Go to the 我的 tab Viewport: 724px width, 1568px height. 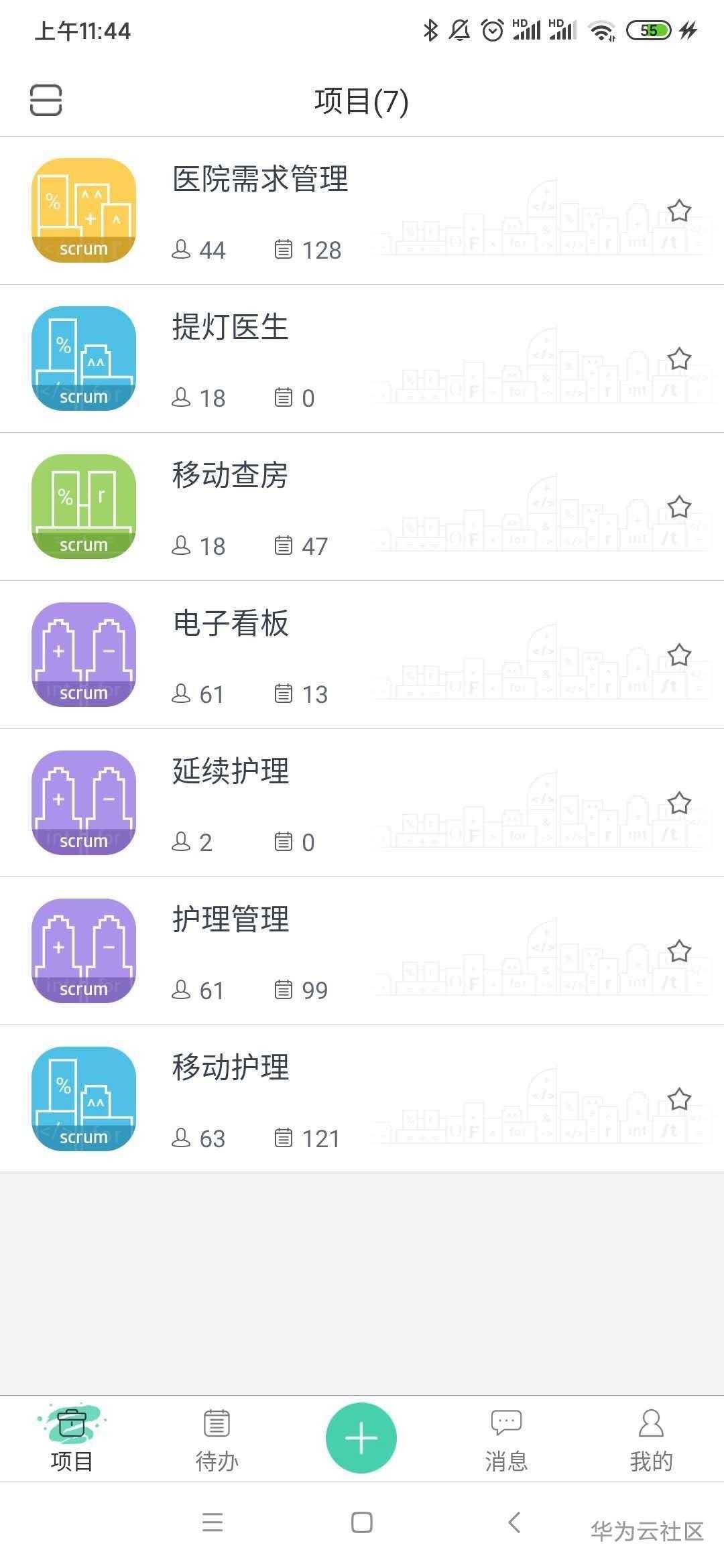point(651,1438)
